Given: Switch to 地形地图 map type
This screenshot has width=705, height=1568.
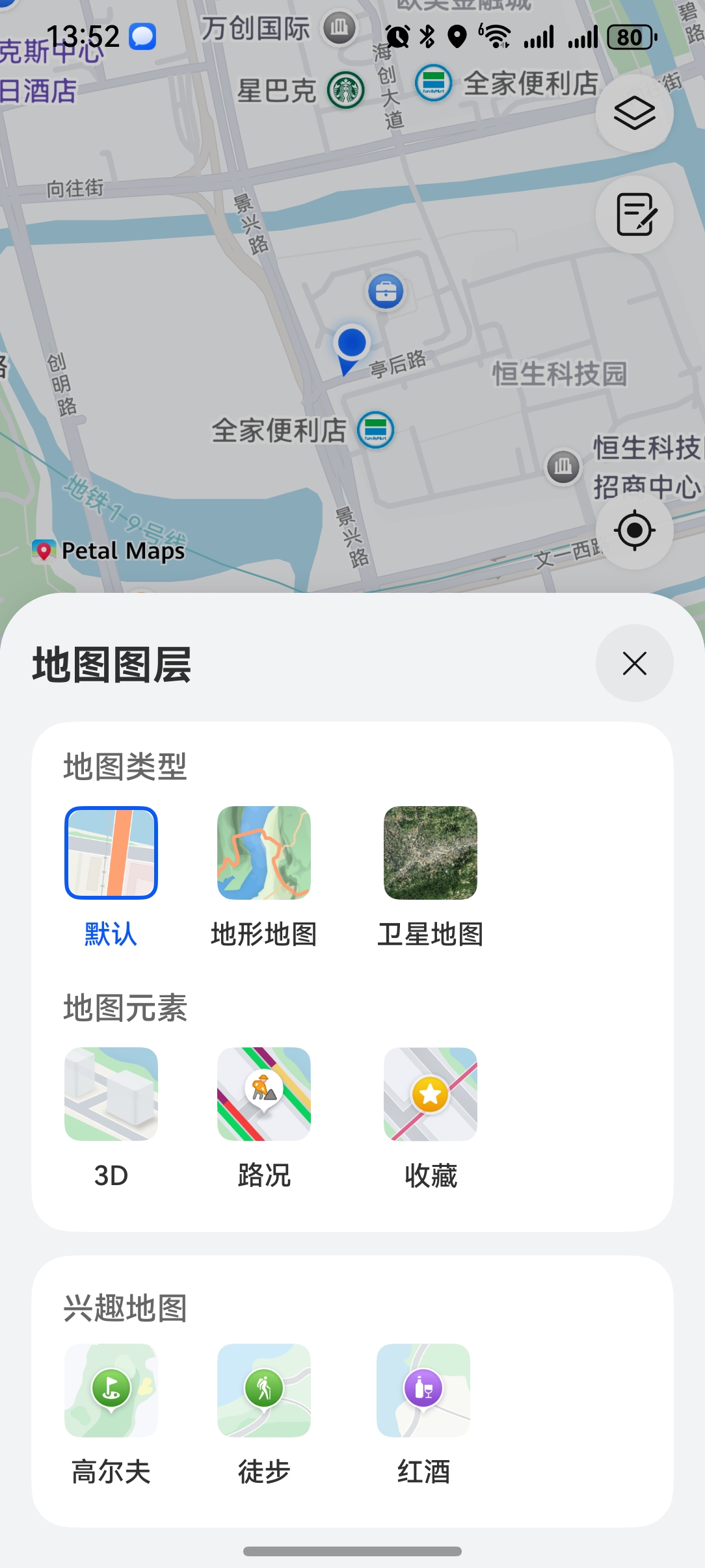Looking at the screenshot, I should tap(263, 853).
